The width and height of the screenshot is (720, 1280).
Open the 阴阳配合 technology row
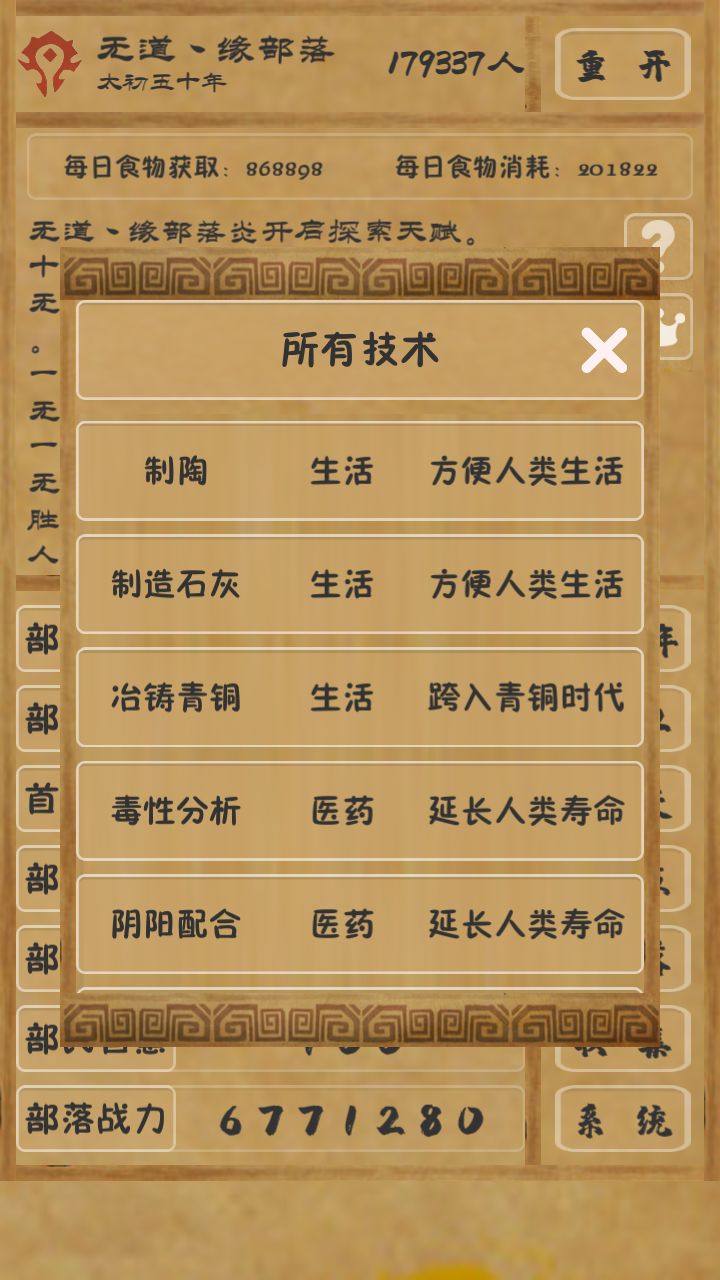[360, 924]
